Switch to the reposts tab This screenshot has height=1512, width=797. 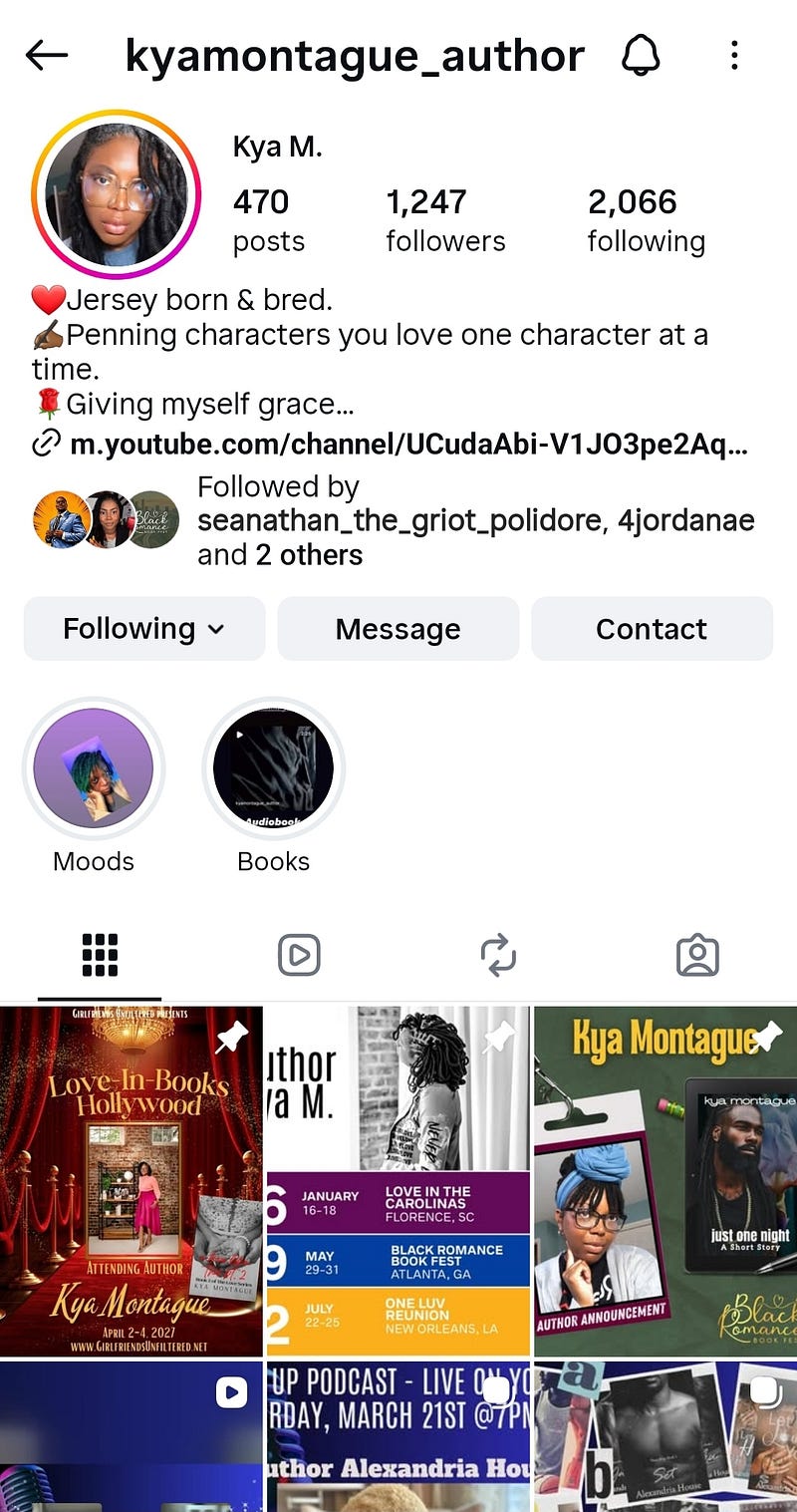point(498,955)
